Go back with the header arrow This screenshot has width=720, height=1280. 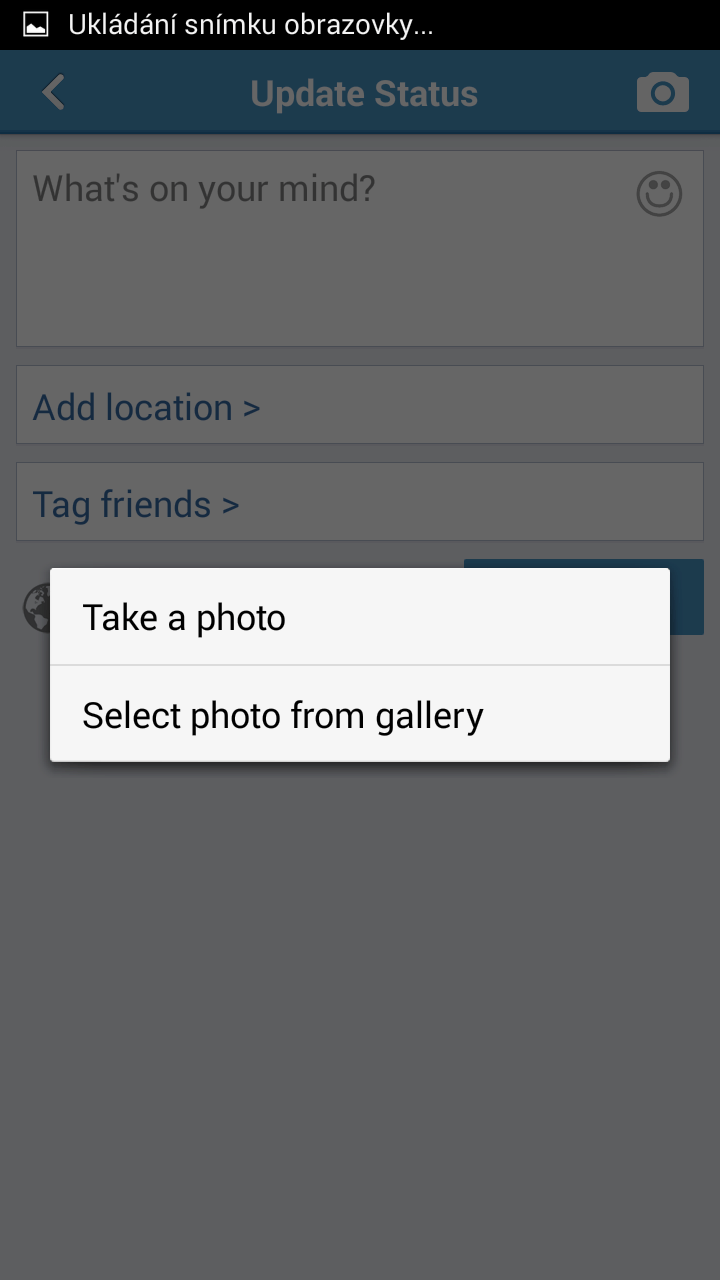[x=53, y=93]
